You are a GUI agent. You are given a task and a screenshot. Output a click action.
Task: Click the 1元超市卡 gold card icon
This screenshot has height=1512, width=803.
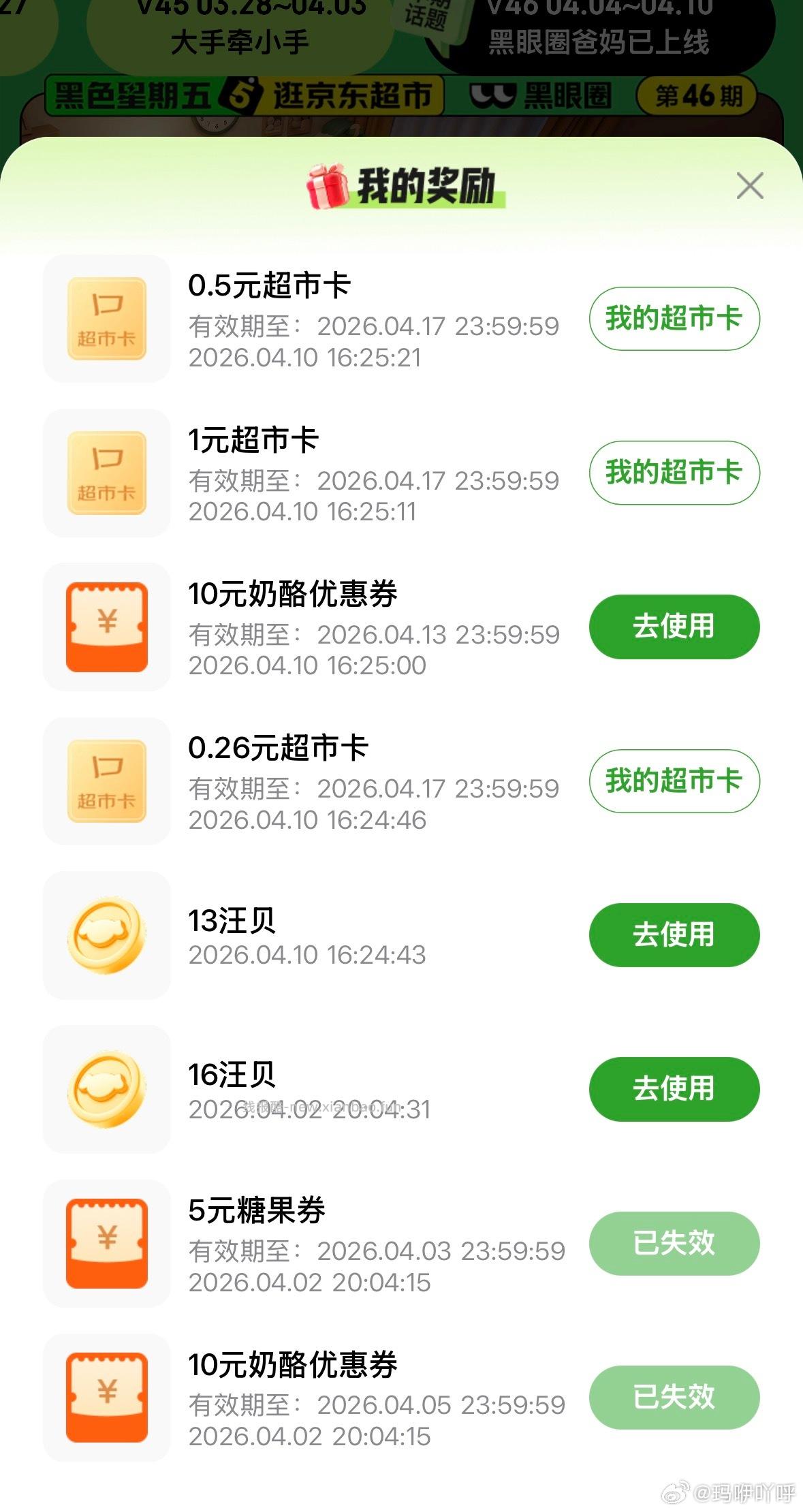[106, 472]
